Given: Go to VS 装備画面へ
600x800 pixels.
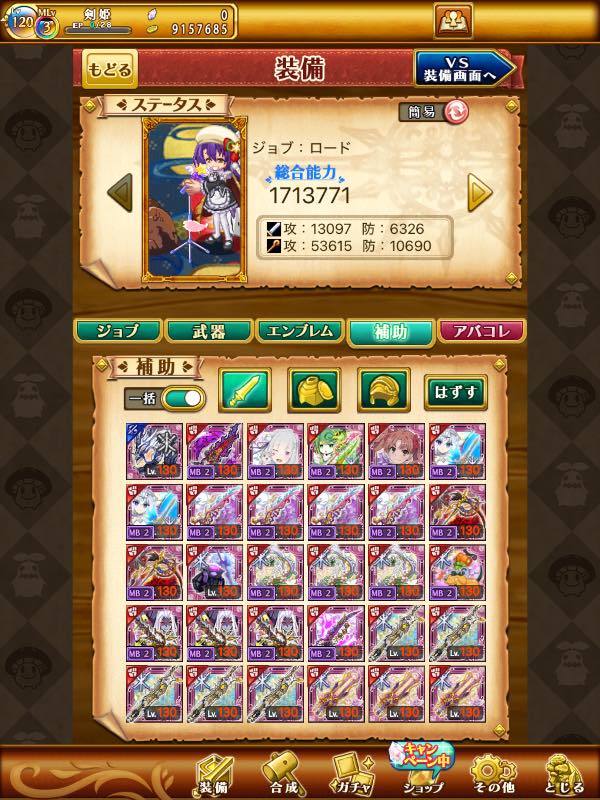Looking at the screenshot, I should pos(464,68).
